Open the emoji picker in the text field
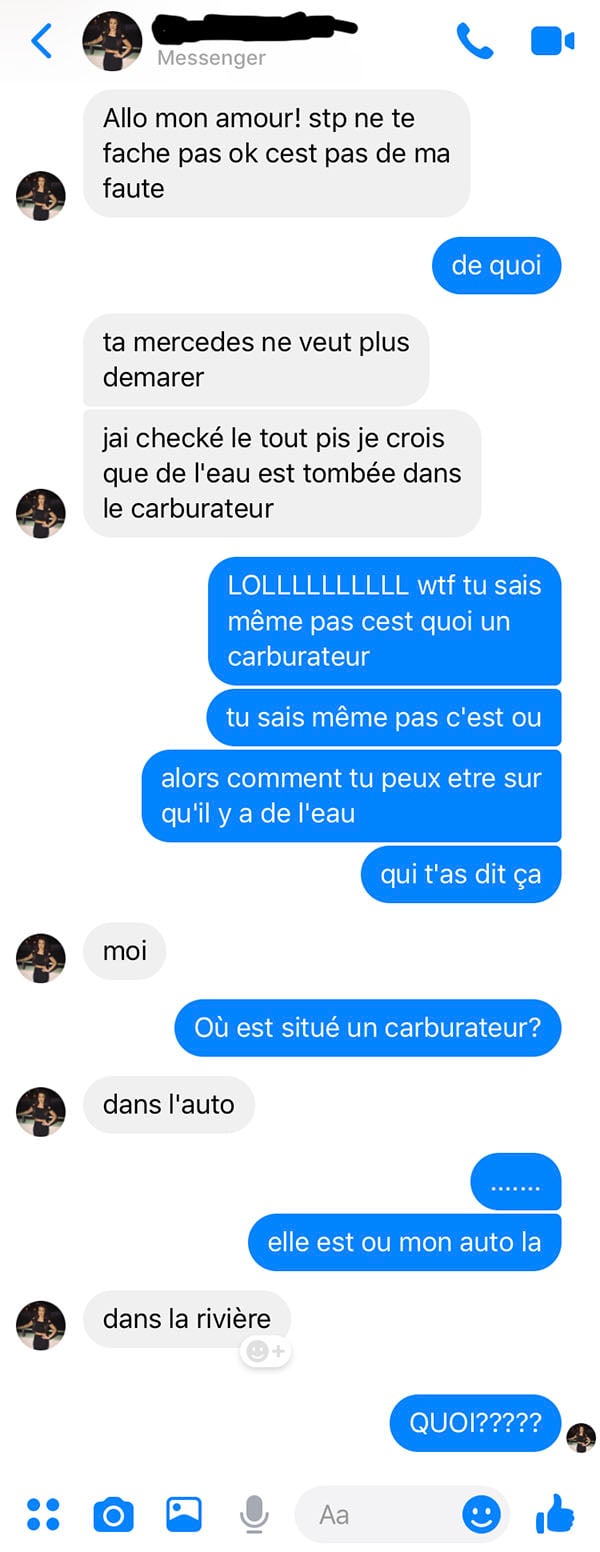The height and width of the screenshot is (1552, 600). [x=481, y=1515]
